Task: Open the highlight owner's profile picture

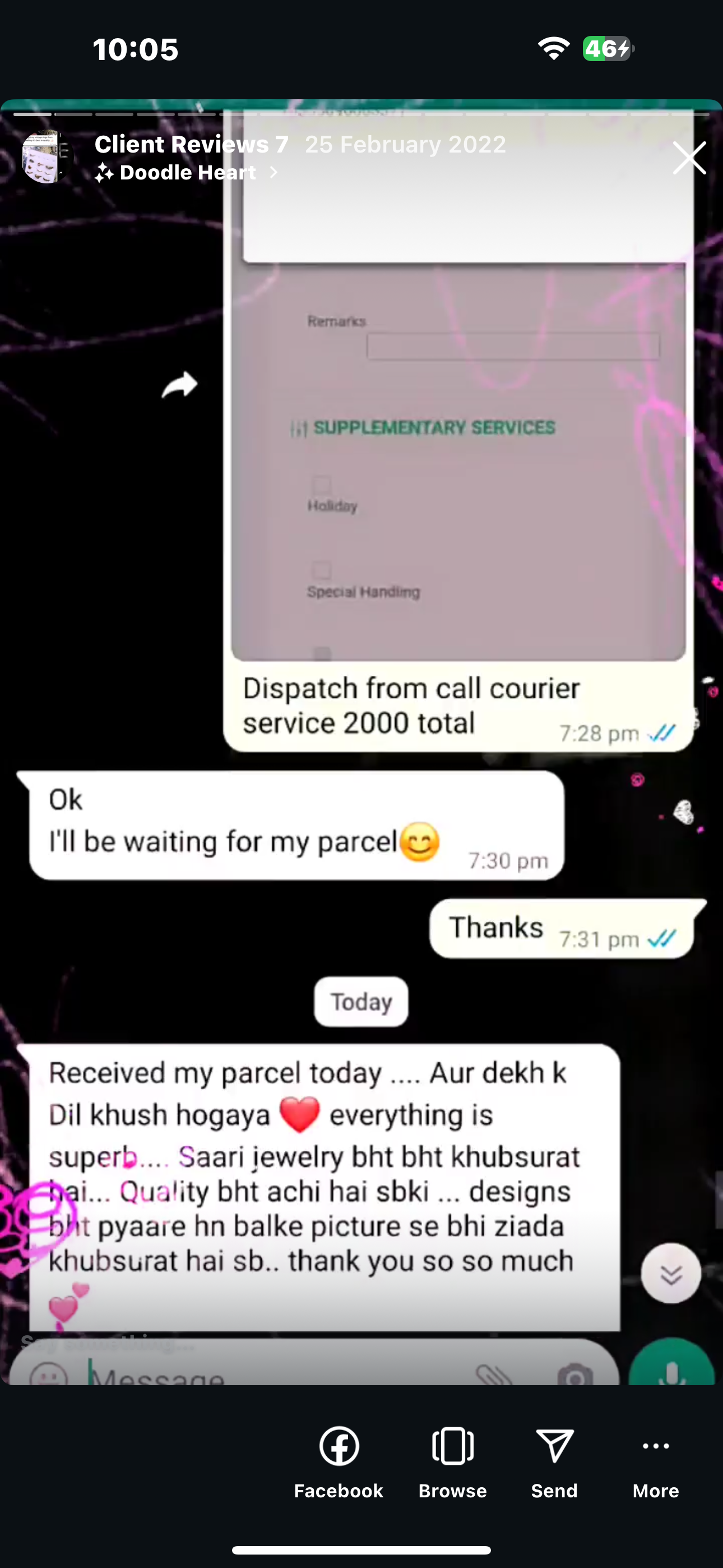Action: pos(45,157)
